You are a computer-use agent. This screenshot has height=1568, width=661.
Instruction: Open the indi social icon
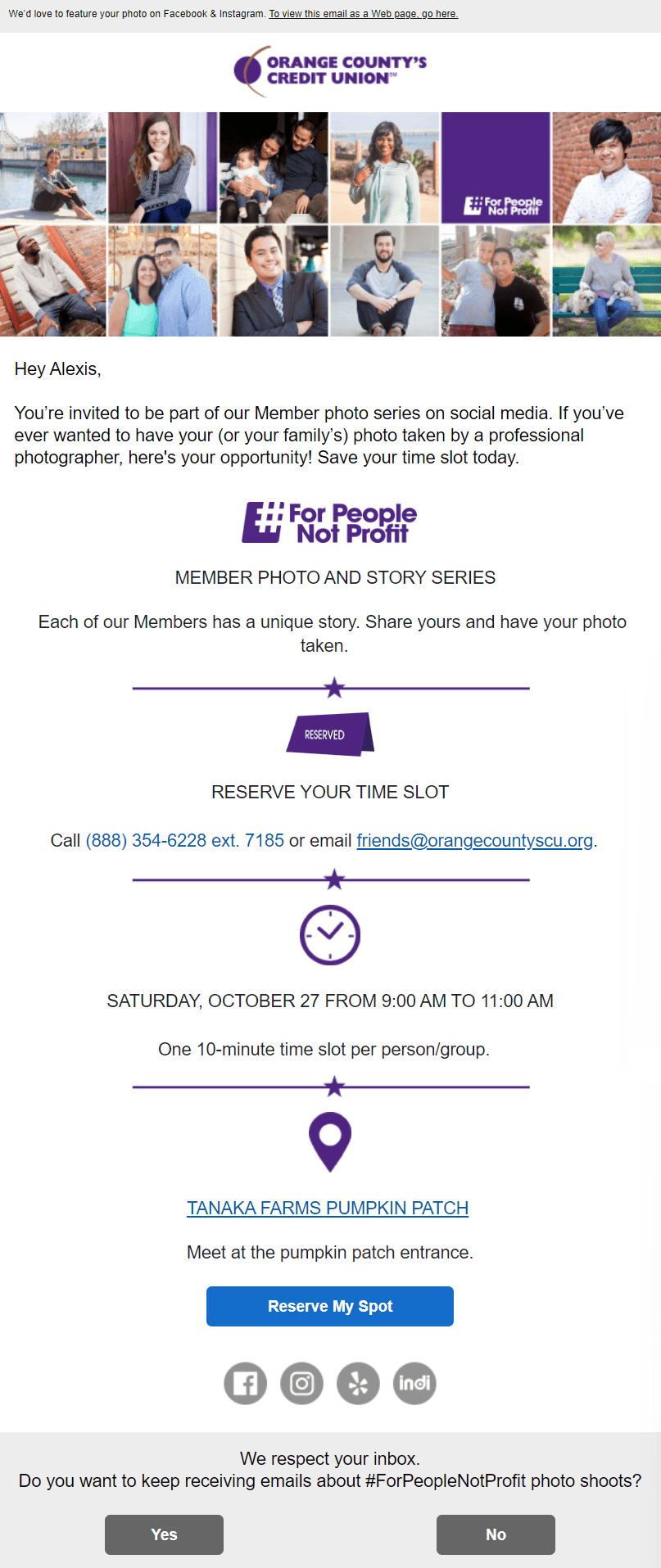tap(414, 1384)
